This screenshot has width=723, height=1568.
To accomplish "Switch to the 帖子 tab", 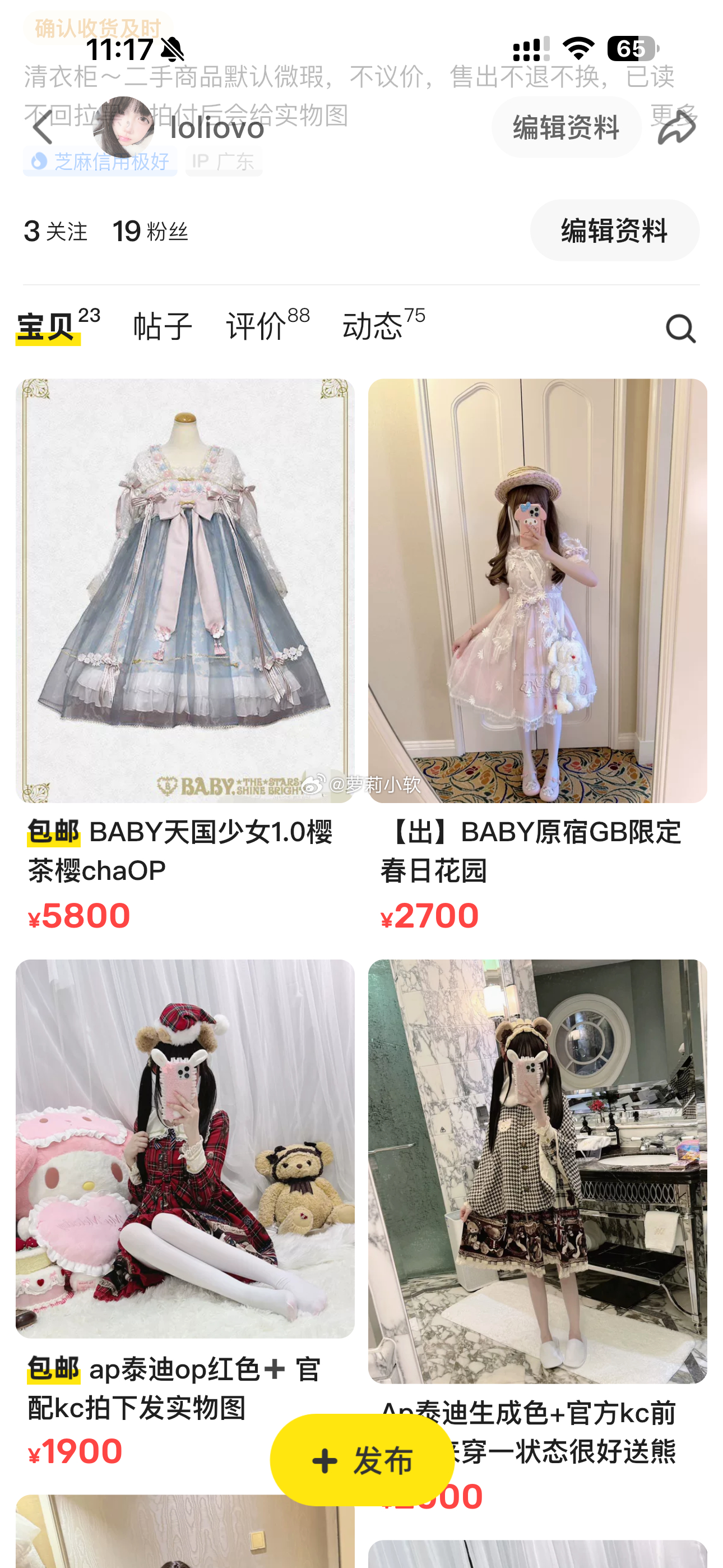I will pos(163,327).
